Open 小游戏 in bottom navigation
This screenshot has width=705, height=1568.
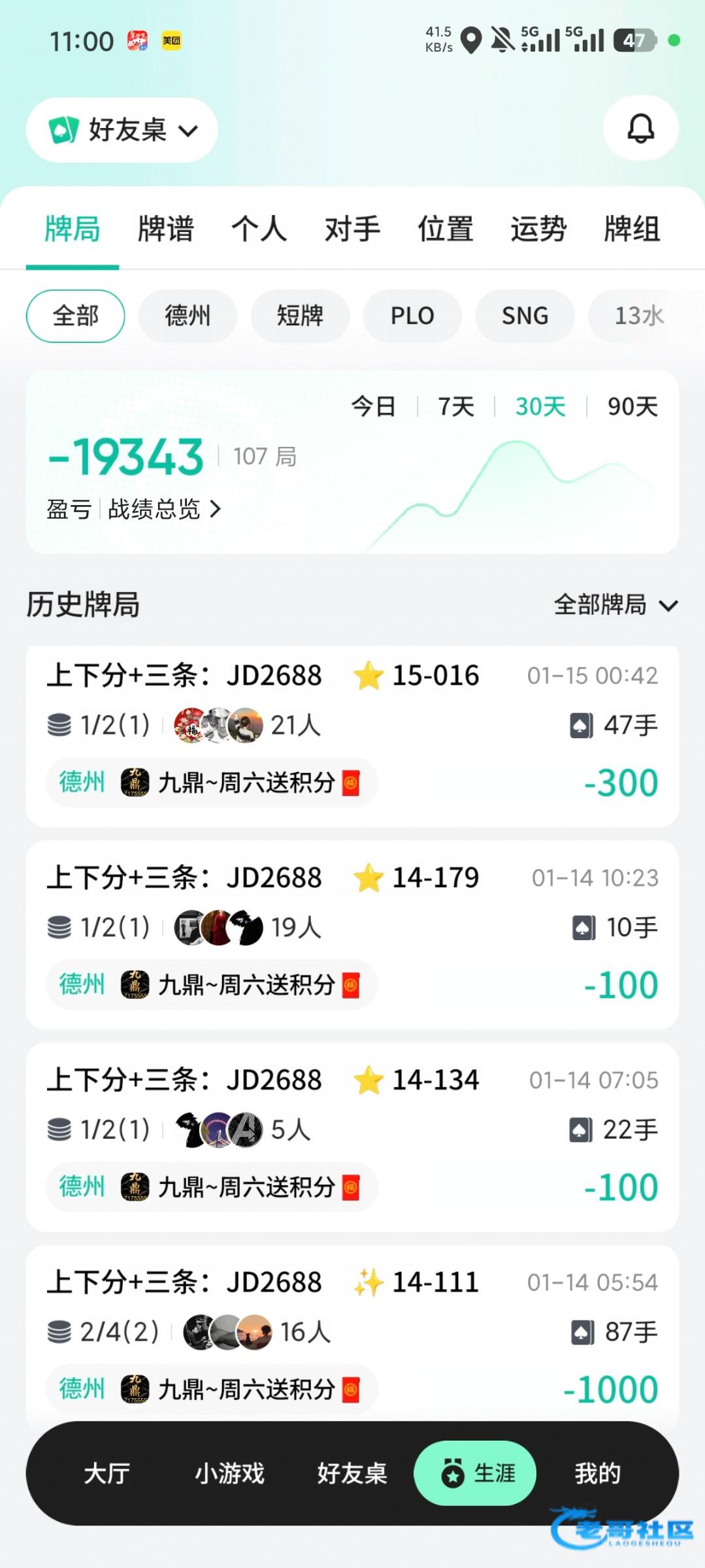point(229,1473)
